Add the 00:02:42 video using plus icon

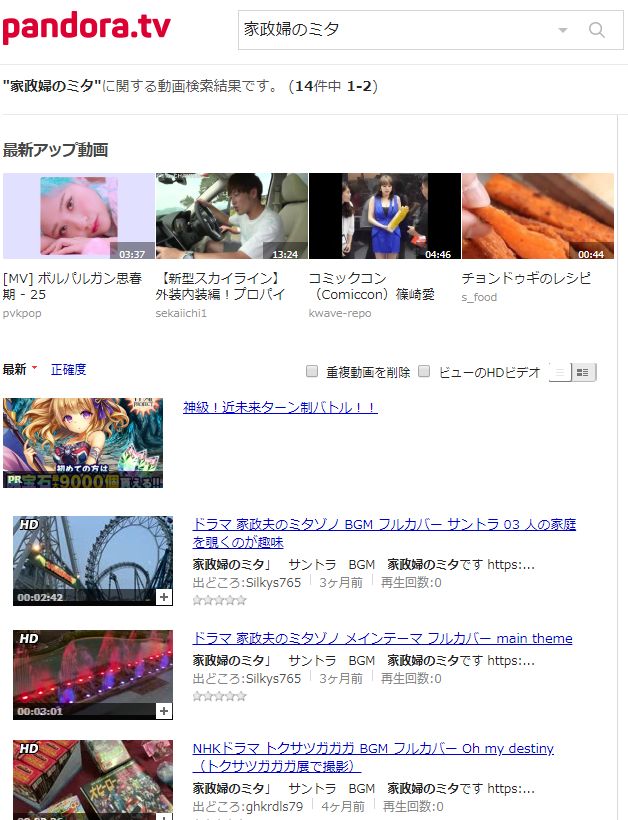[x=164, y=597]
